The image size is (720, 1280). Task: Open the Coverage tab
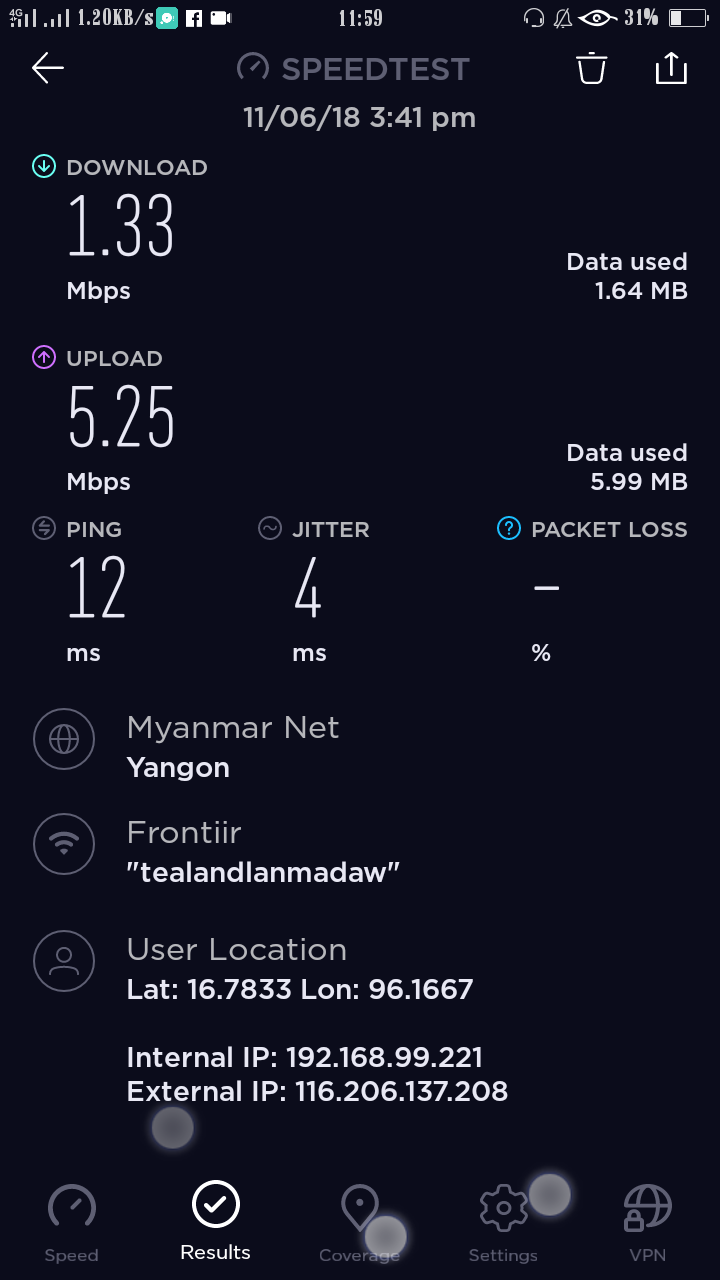click(x=359, y=1222)
